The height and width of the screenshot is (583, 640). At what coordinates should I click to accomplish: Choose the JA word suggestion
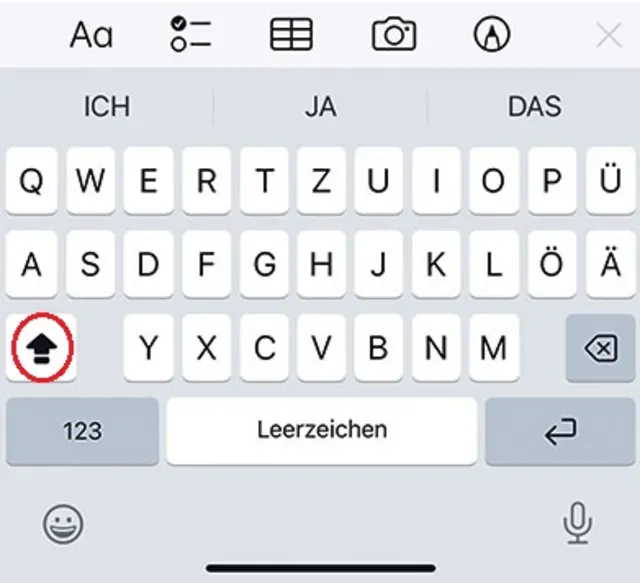320,106
